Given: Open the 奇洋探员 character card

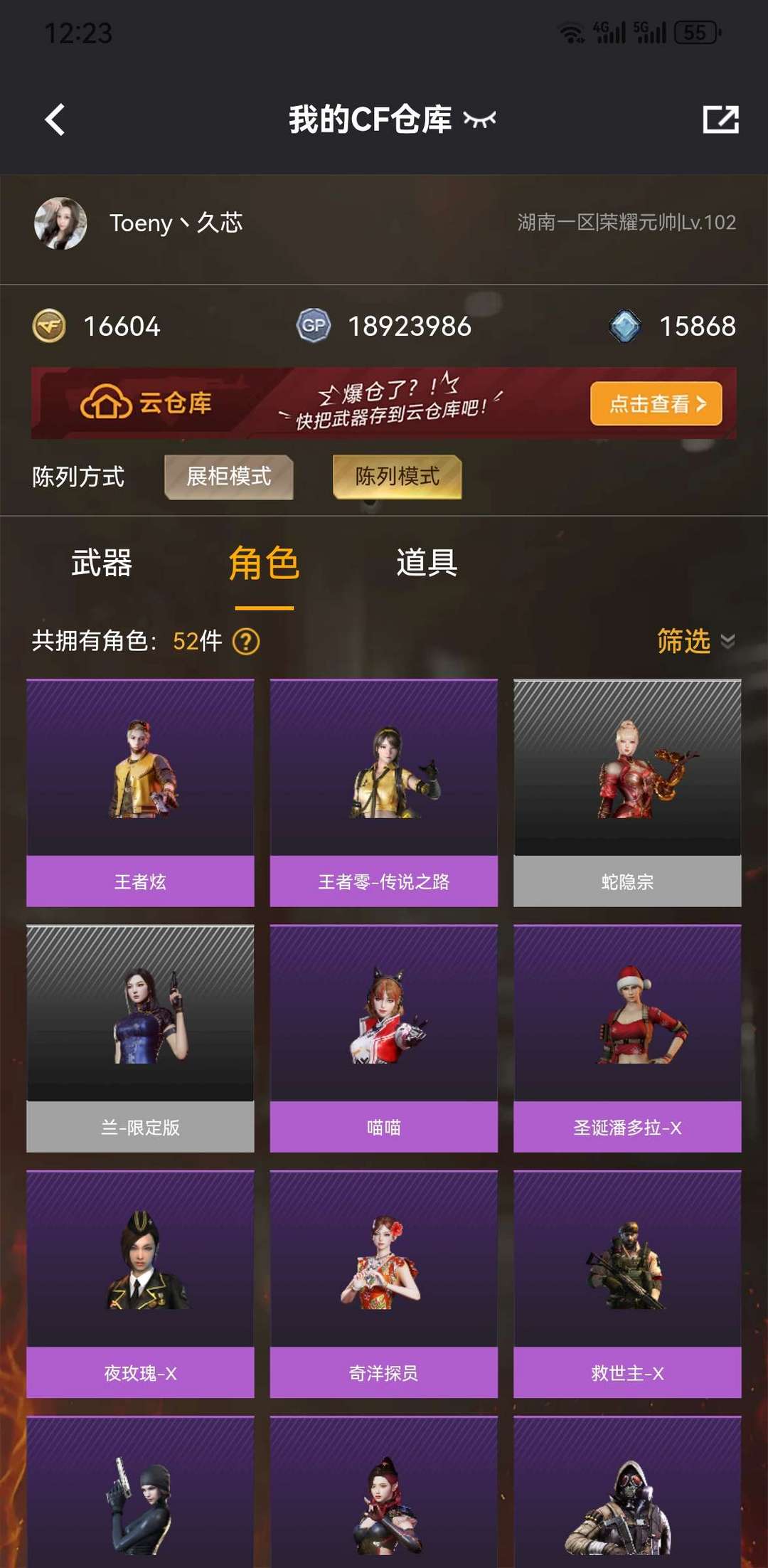Looking at the screenshot, I should coord(384,1284).
